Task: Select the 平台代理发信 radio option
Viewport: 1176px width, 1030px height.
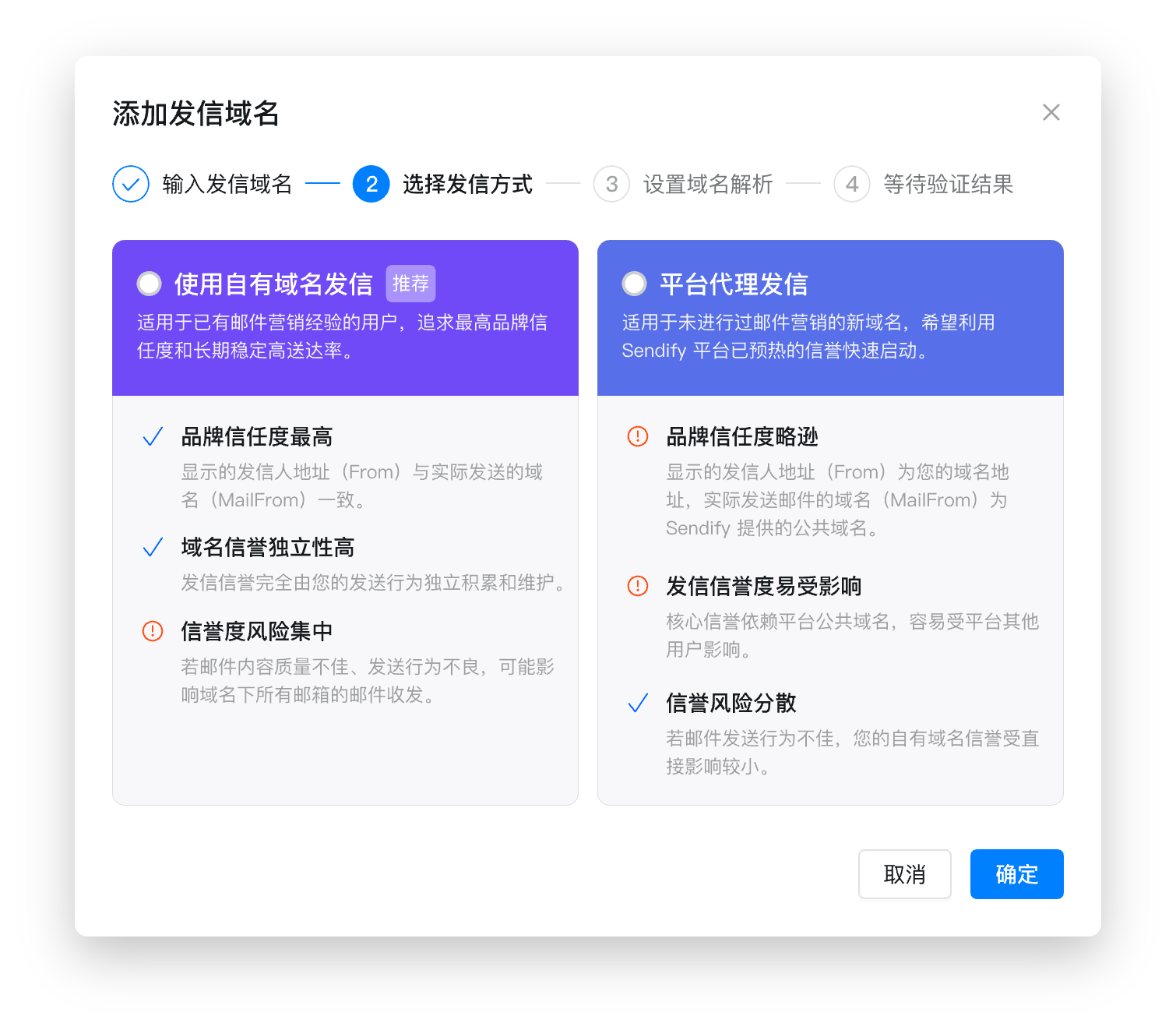Action: (x=634, y=284)
